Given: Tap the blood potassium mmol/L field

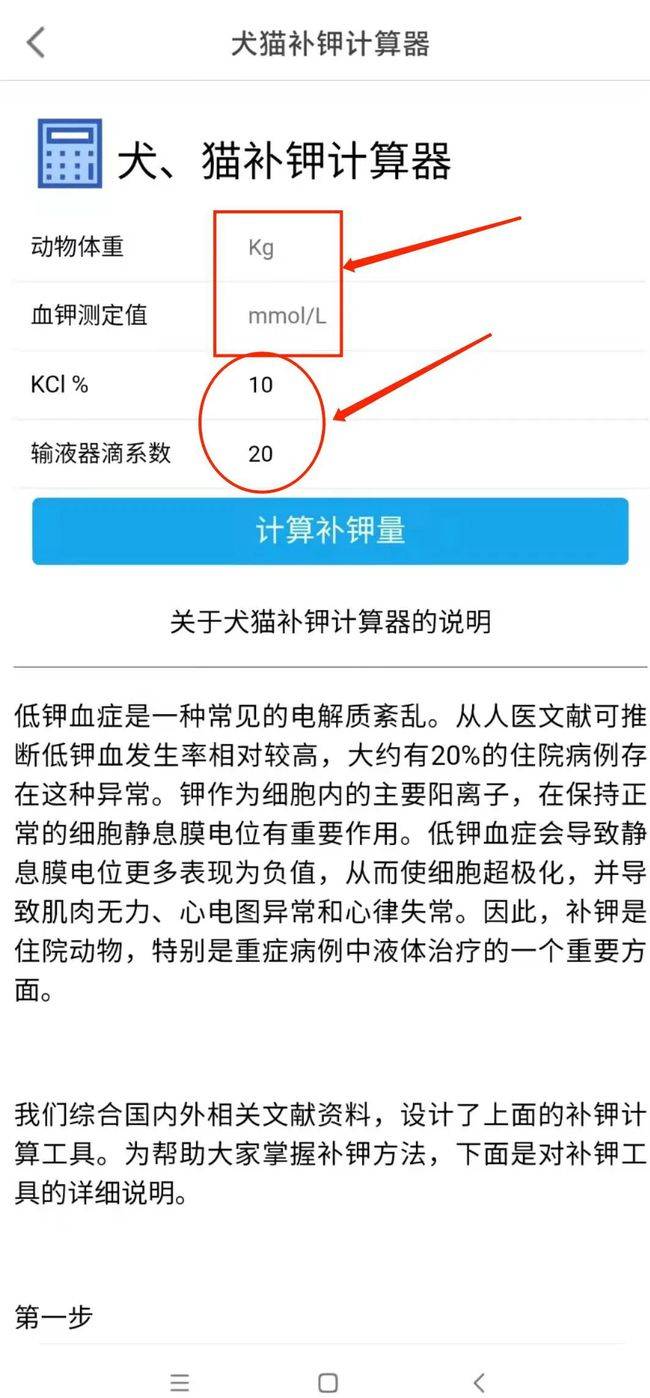Looking at the screenshot, I should click(x=437, y=316).
